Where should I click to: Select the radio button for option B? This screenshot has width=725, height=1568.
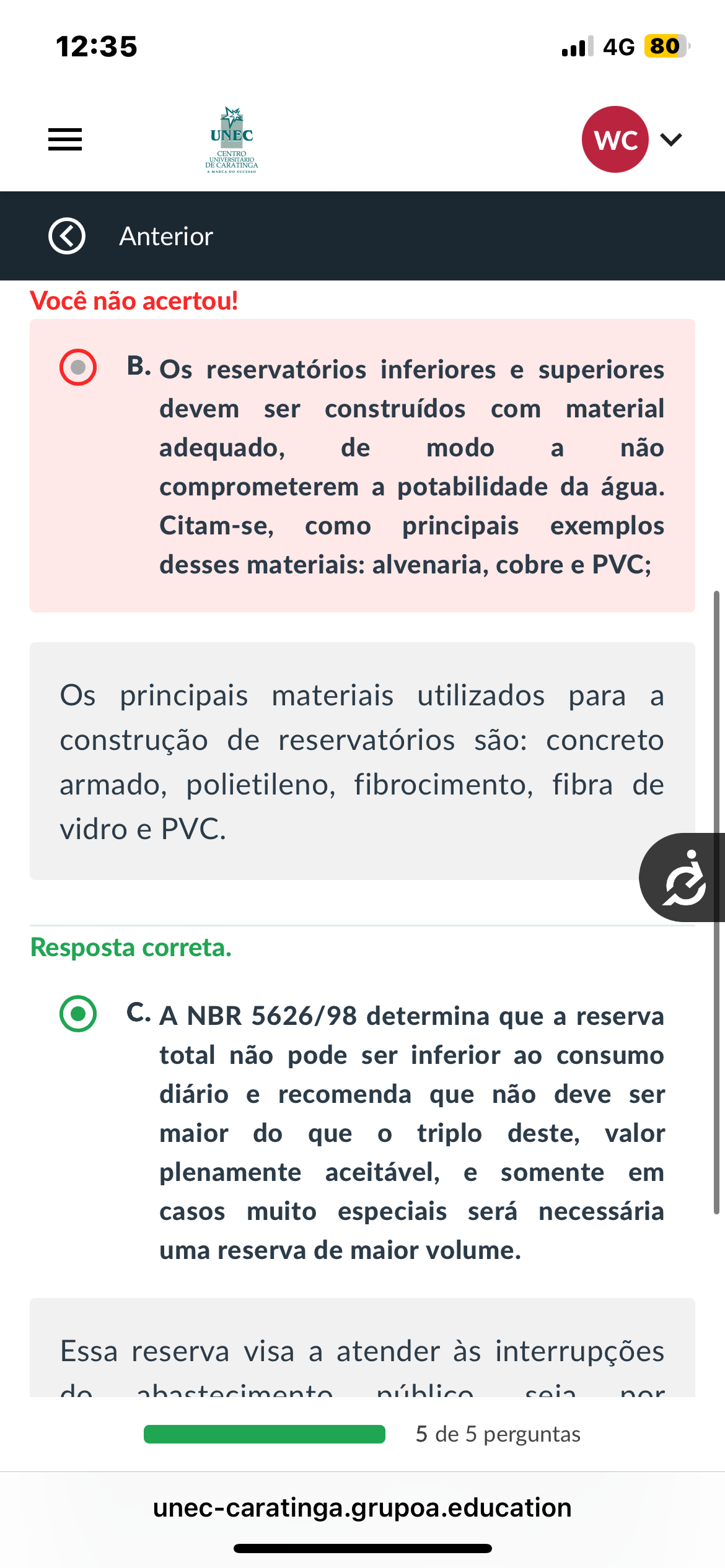coord(78,367)
